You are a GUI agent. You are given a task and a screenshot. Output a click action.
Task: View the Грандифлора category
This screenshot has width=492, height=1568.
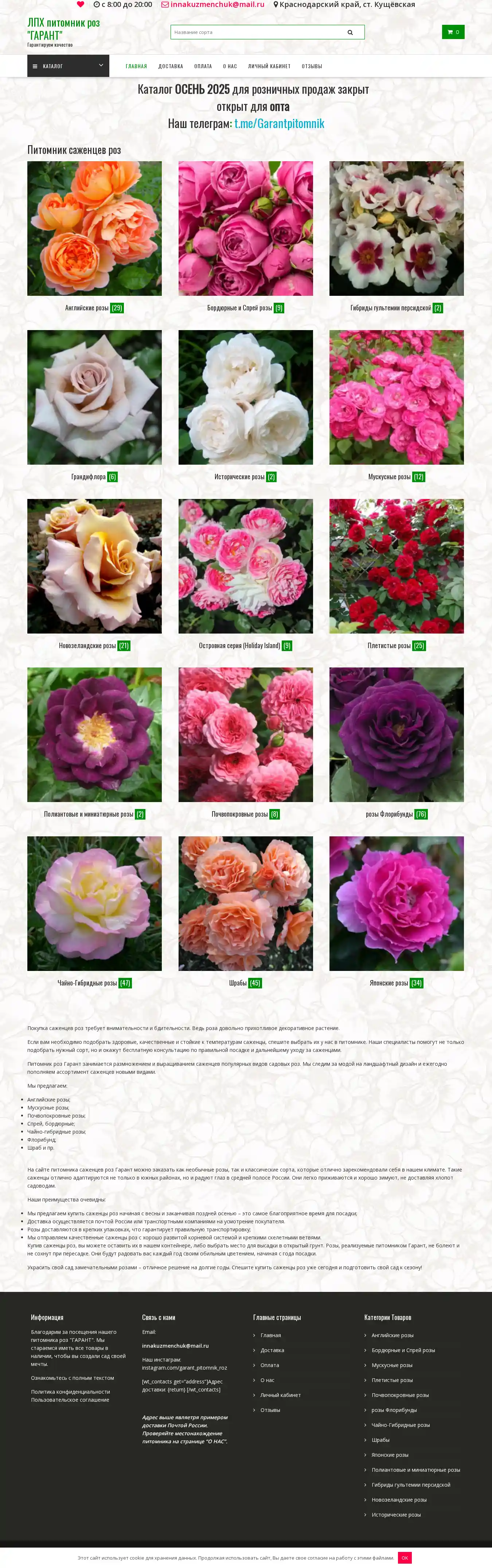(94, 398)
